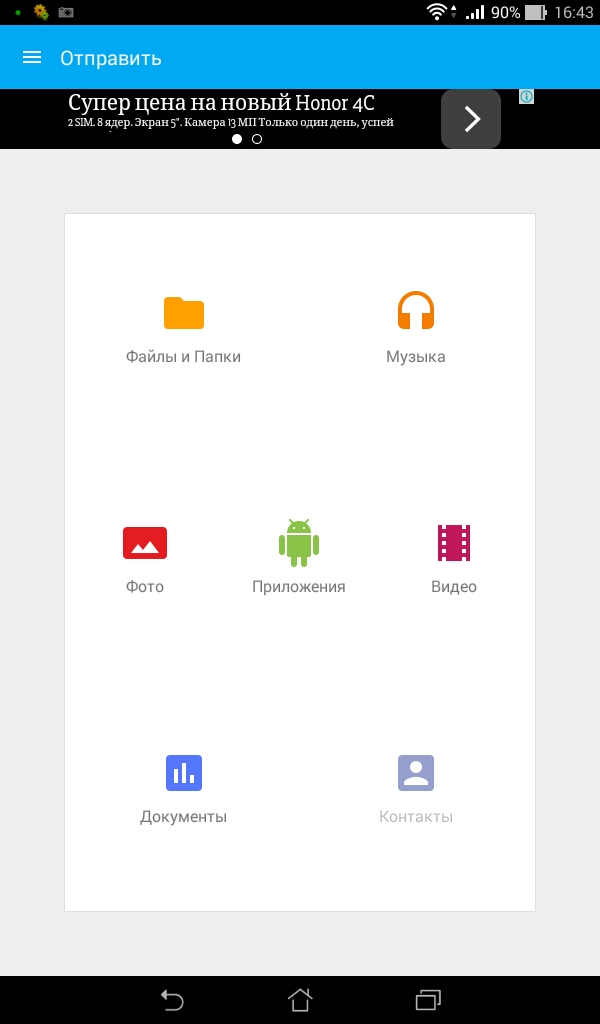Select the Контакты category
This screenshot has height=1024, width=600.
pos(415,788)
